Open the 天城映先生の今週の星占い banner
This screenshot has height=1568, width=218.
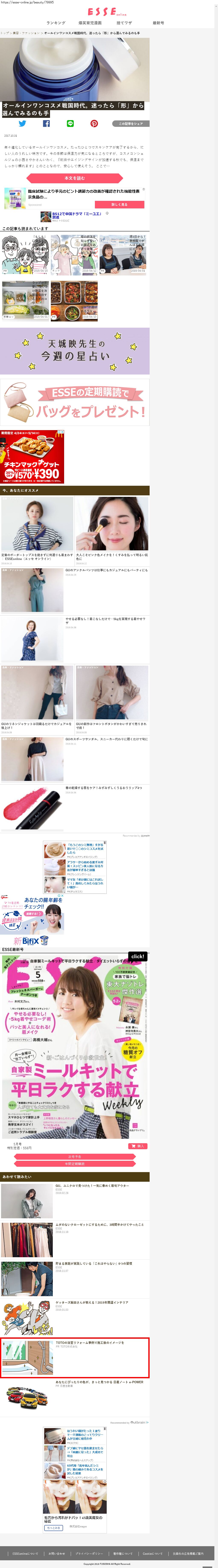pos(74,351)
